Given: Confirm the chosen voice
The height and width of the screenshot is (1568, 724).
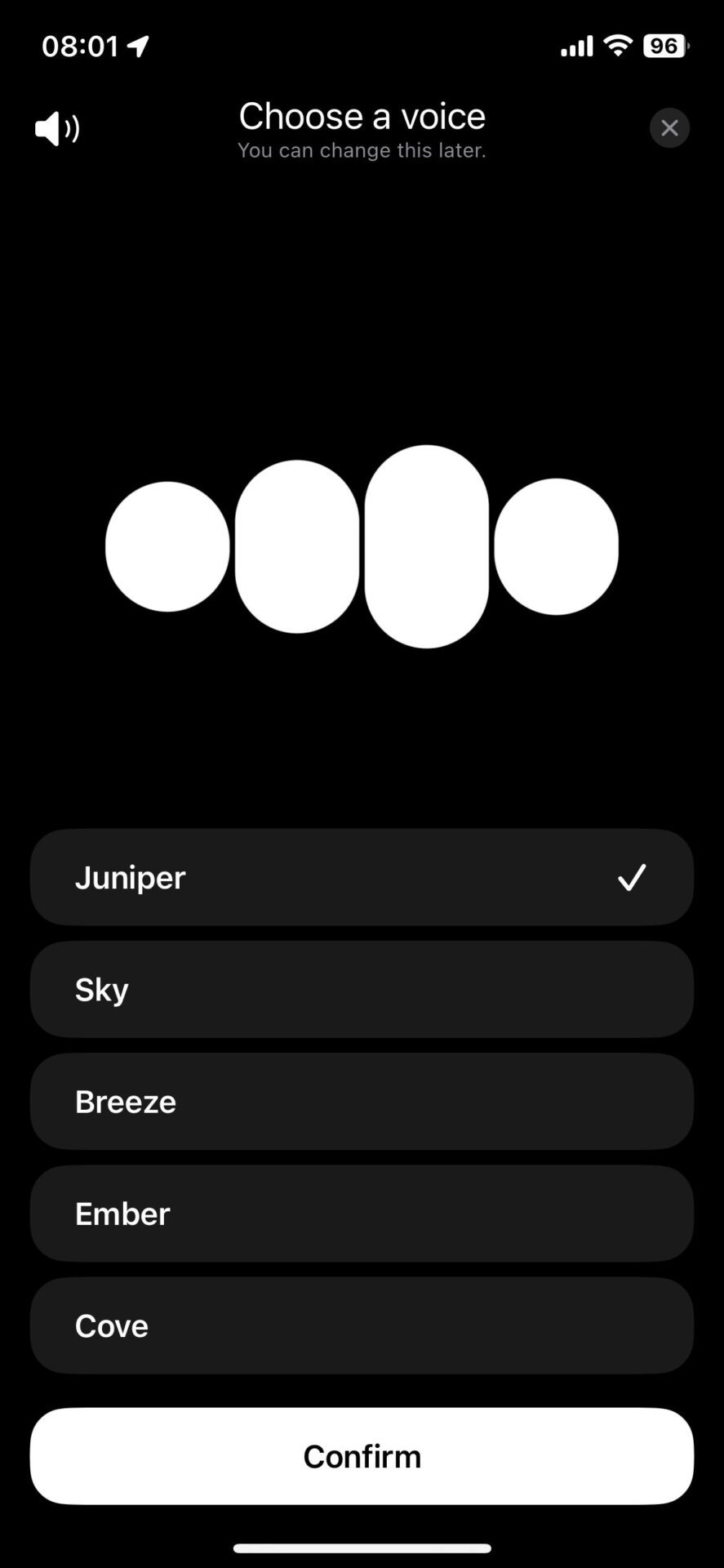Looking at the screenshot, I should point(362,1456).
